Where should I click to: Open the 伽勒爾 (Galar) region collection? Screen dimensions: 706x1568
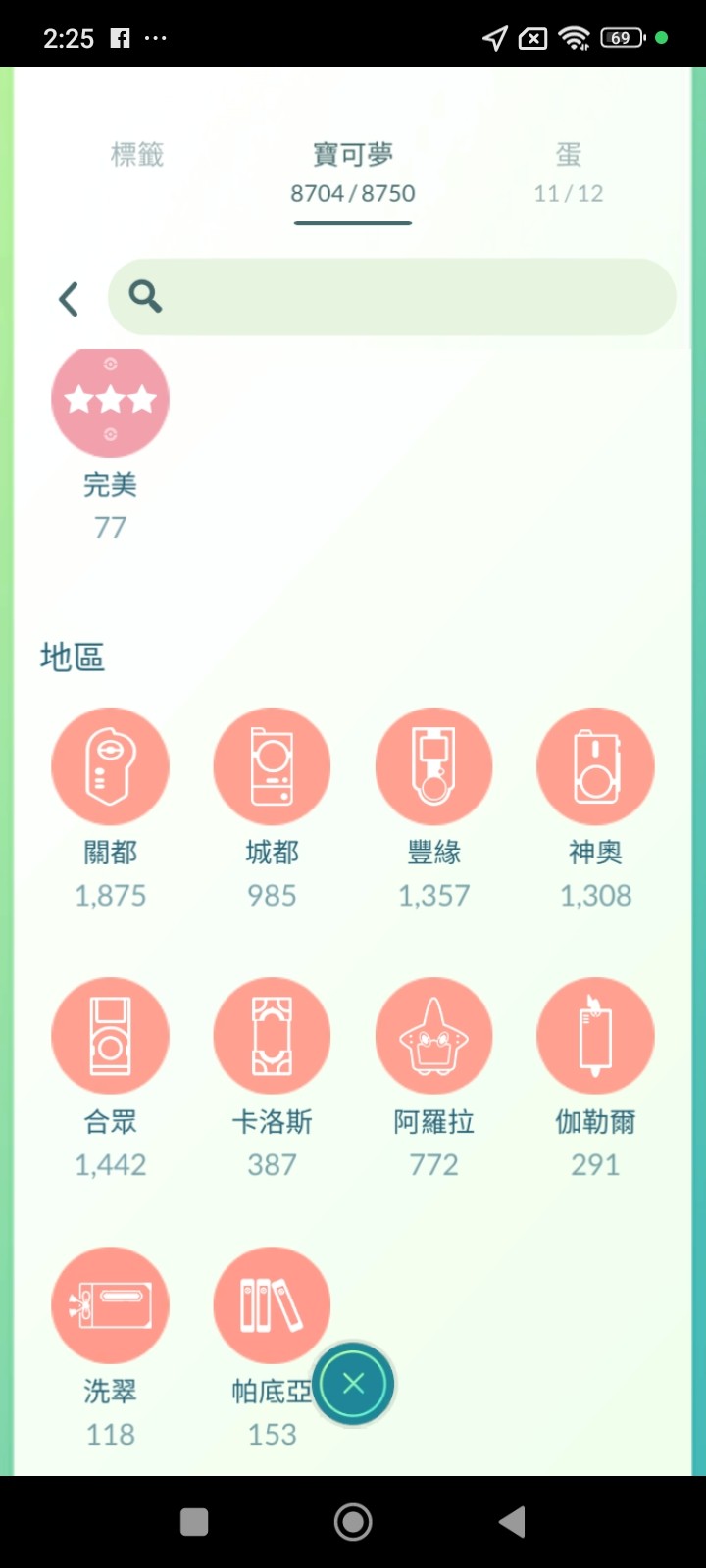pos(595,1036)
